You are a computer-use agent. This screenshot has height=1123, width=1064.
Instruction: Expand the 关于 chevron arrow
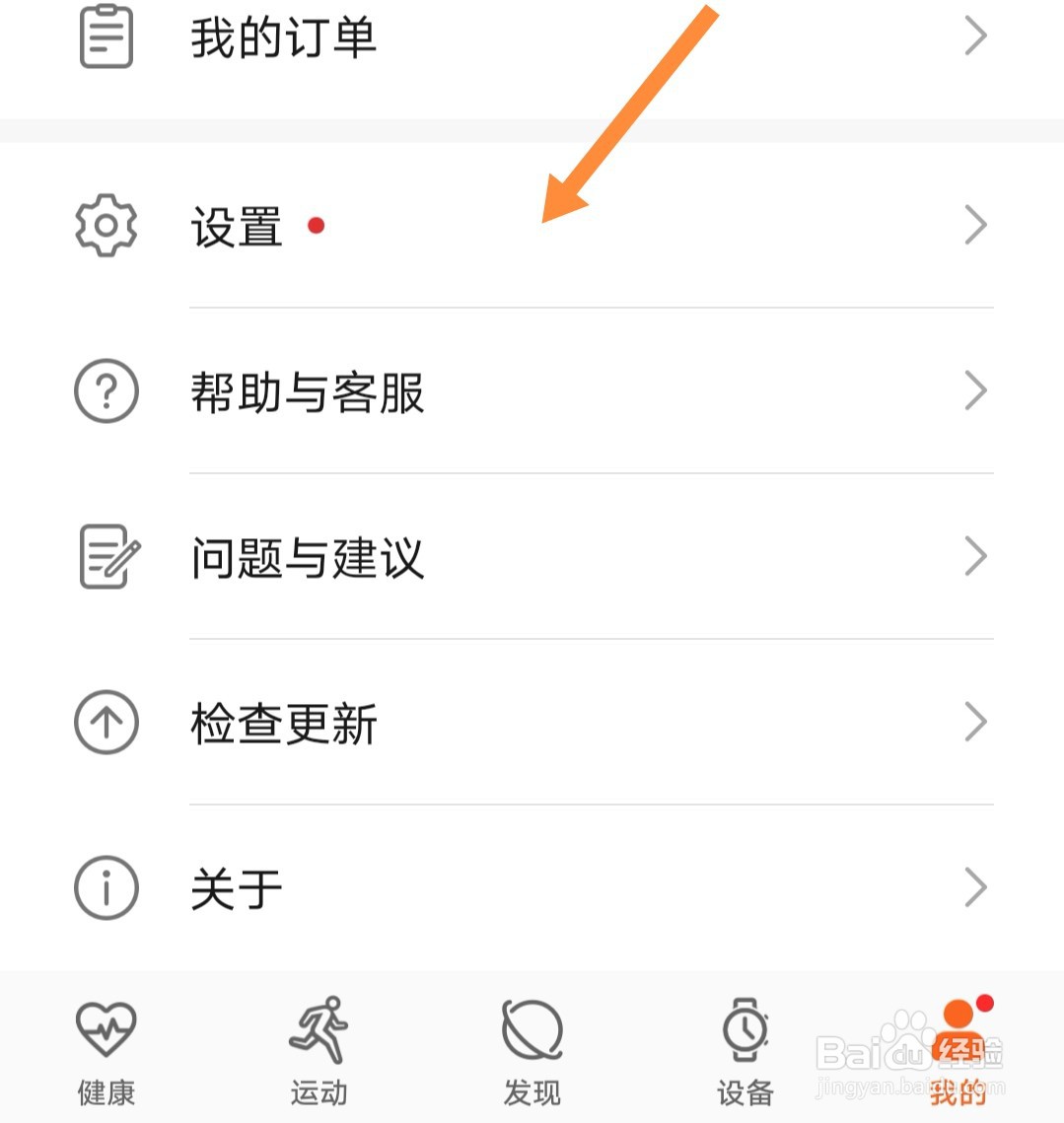[x=975, y=886]
